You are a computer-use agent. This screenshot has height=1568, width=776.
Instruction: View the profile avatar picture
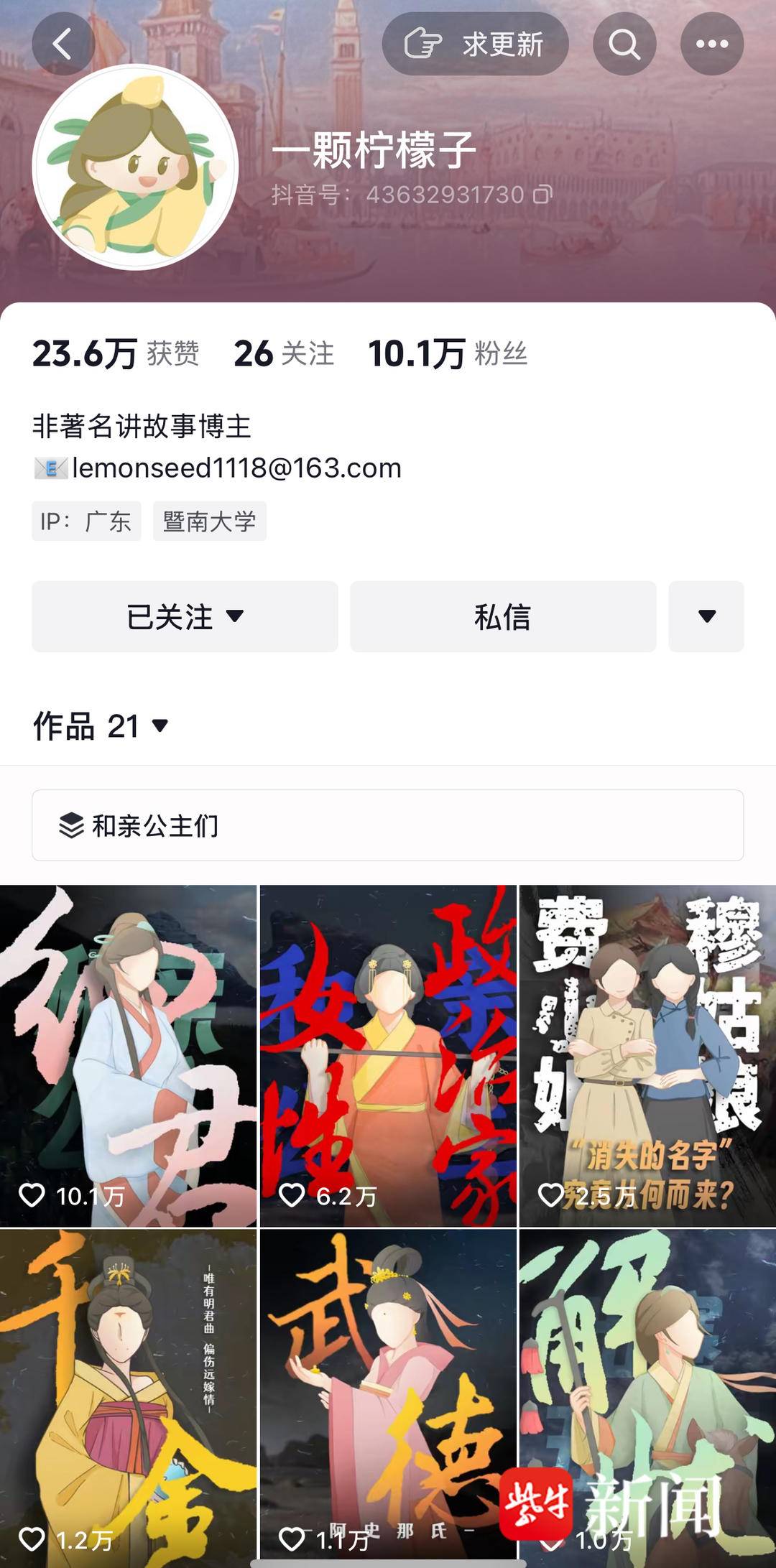(135, 167)
